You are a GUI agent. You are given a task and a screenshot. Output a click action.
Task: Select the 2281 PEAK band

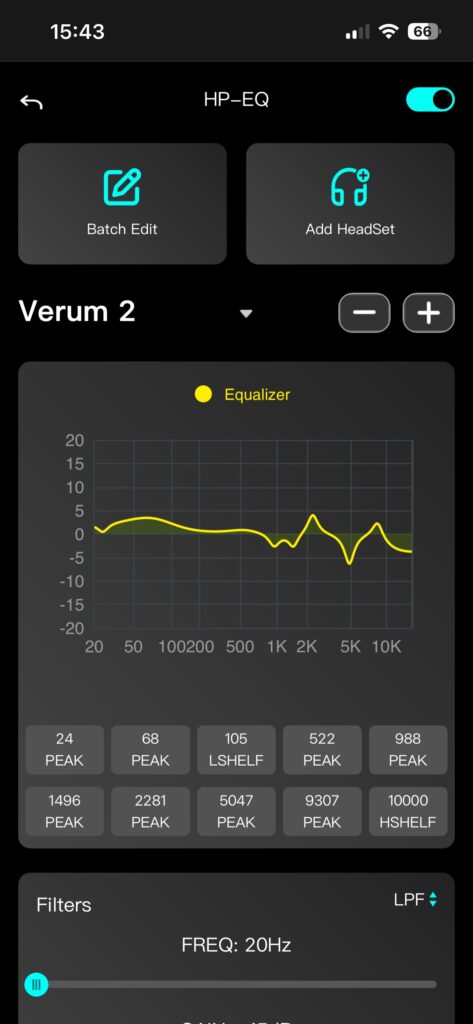[x=150, y=811]
